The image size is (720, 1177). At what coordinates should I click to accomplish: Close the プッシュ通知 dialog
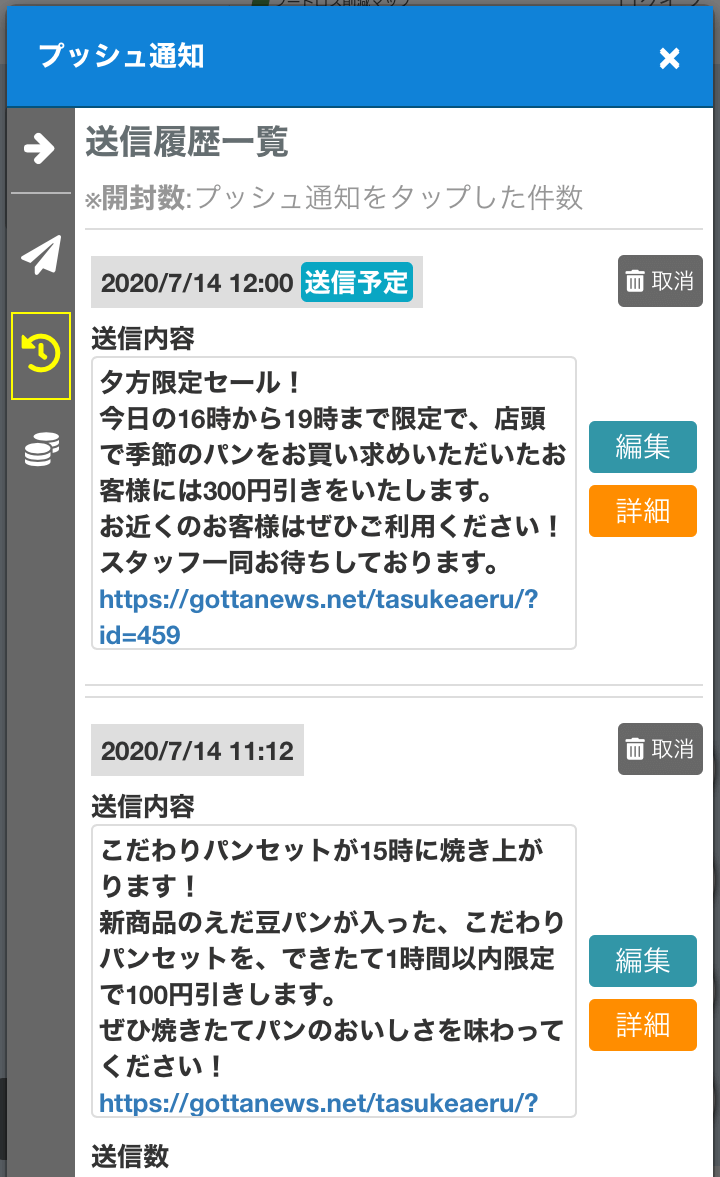point(669,58)
